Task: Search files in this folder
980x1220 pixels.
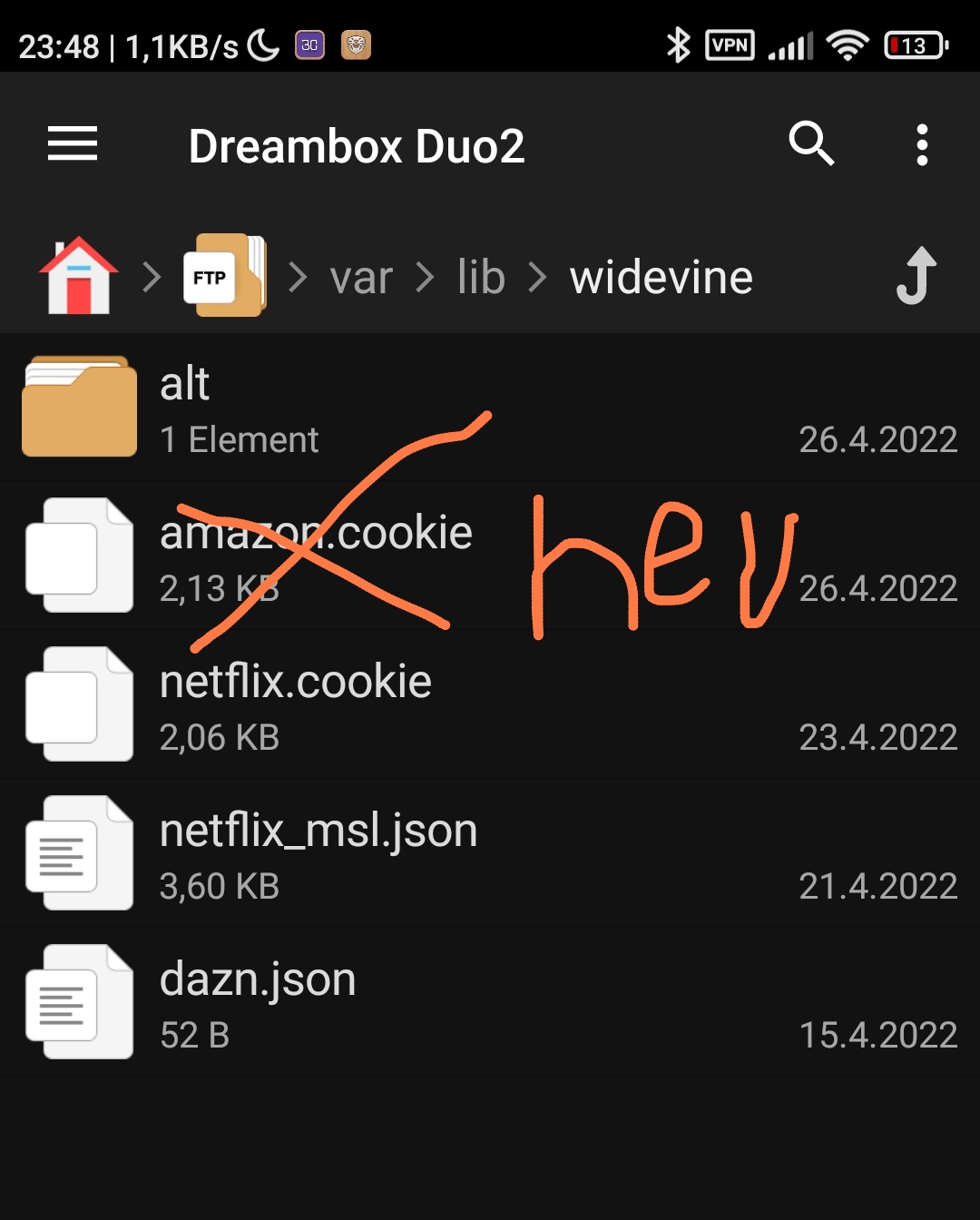Action: click(x=810, y=144)
